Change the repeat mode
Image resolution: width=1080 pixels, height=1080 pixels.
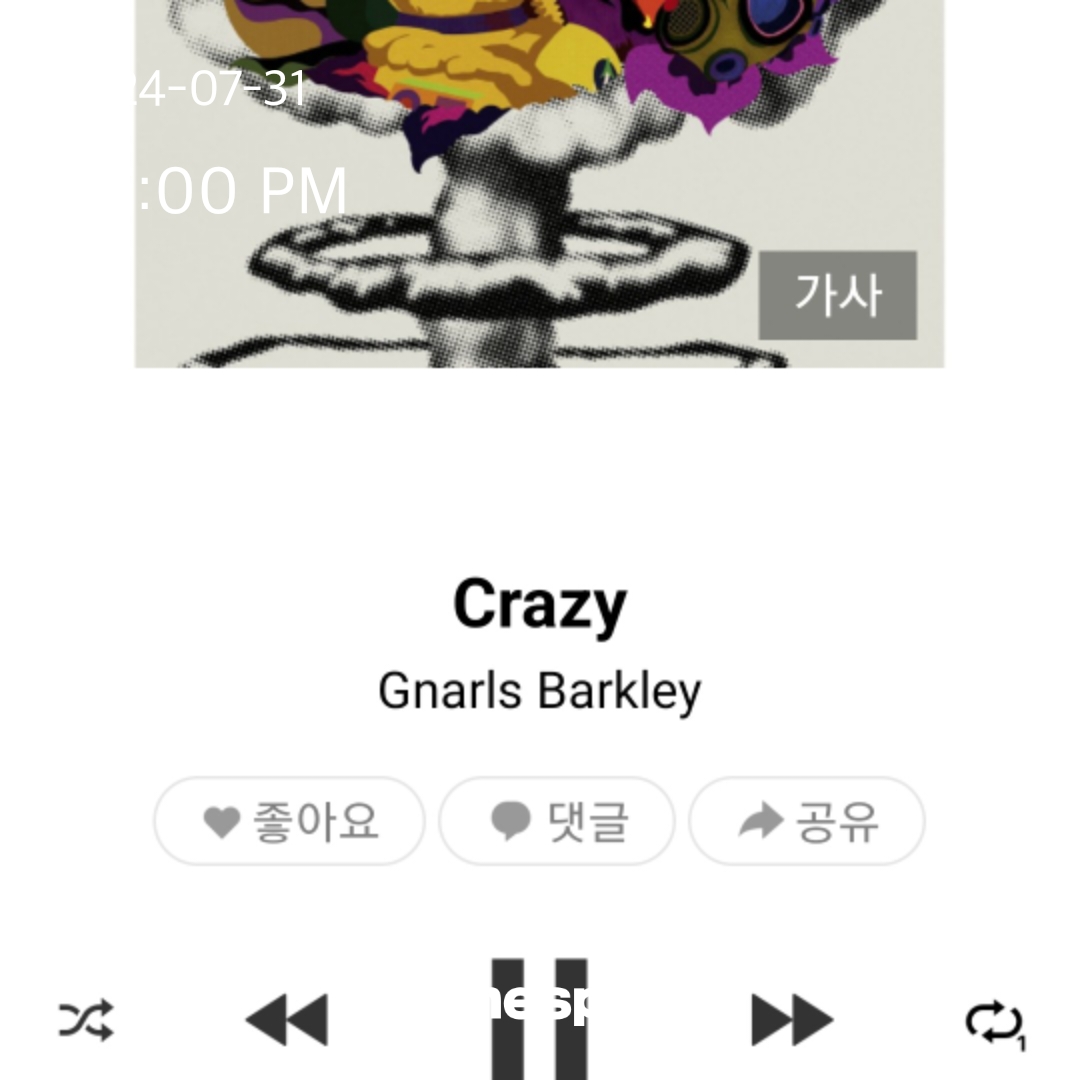click(x=994, y=1022)
